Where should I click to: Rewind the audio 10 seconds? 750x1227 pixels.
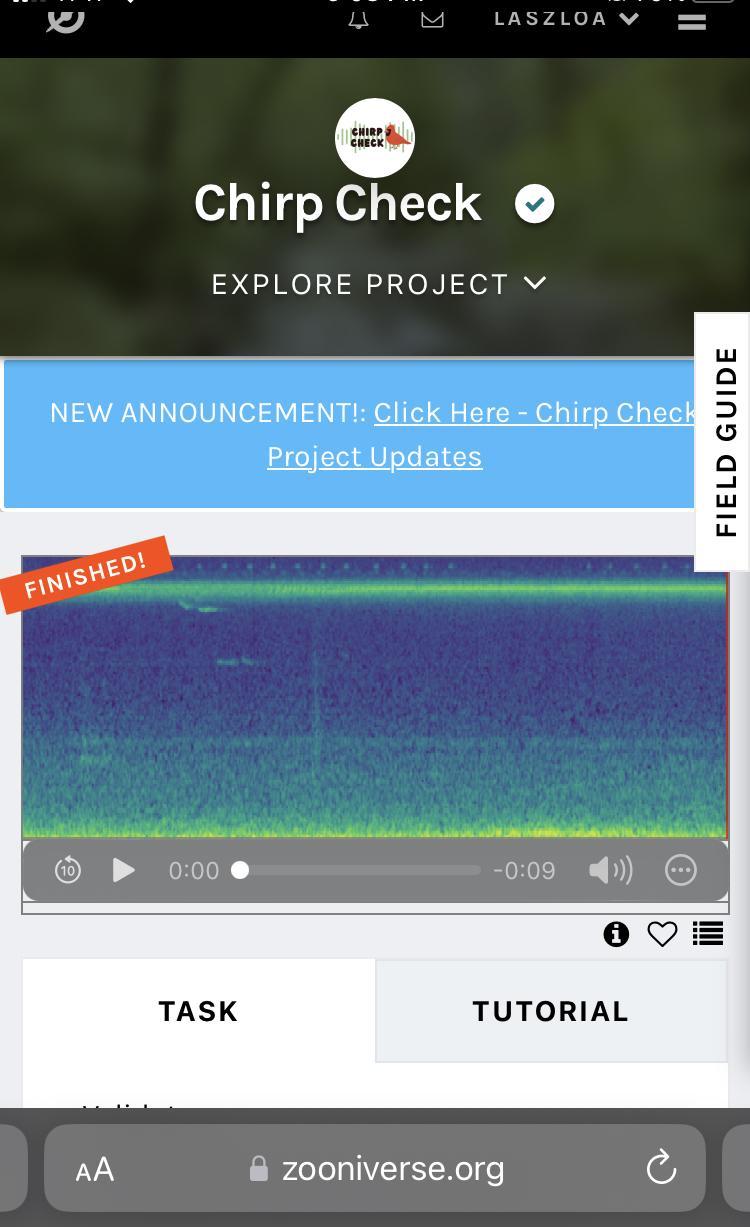[67, 870]
